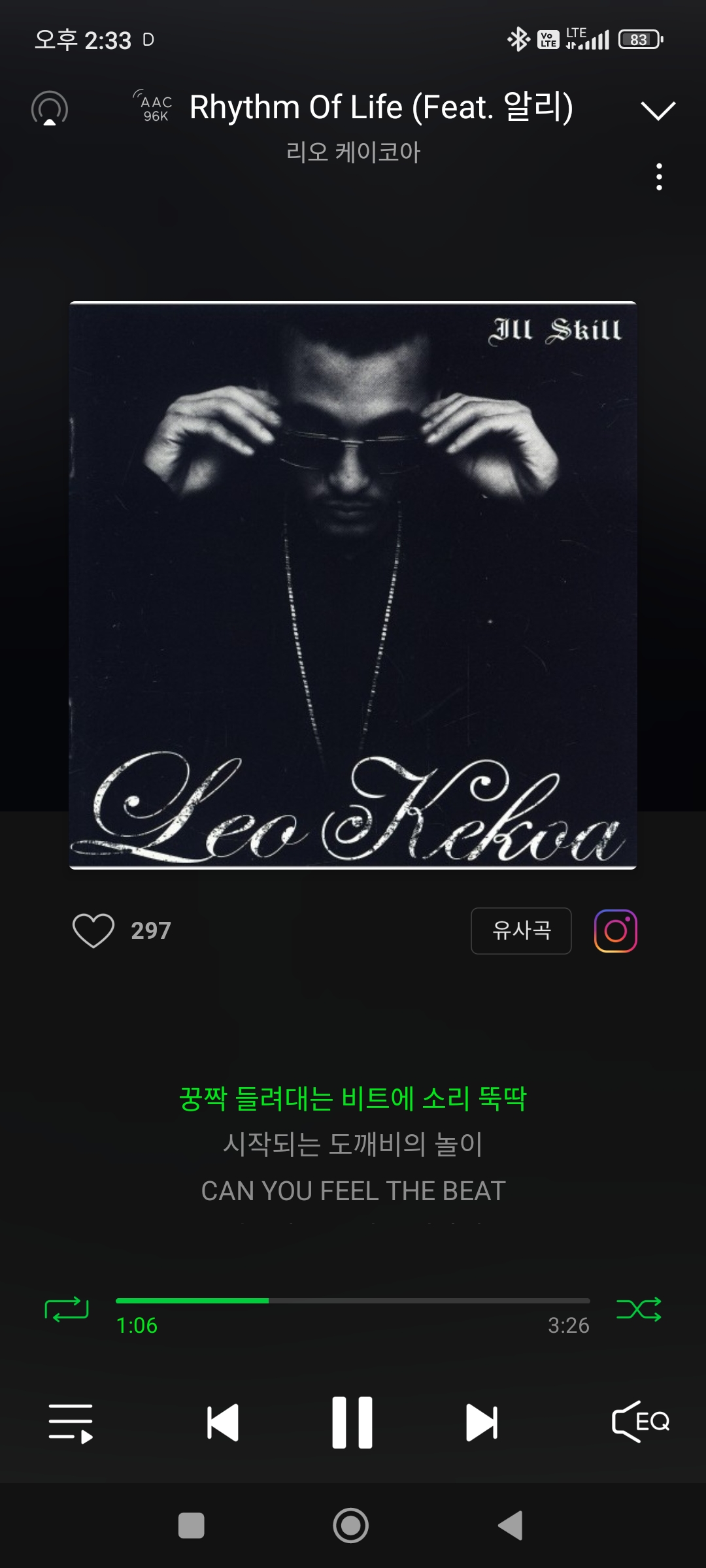Open similar songs via 유사곡 button
The height and width of the screenshot is (1568, 706).
[521, 930]
